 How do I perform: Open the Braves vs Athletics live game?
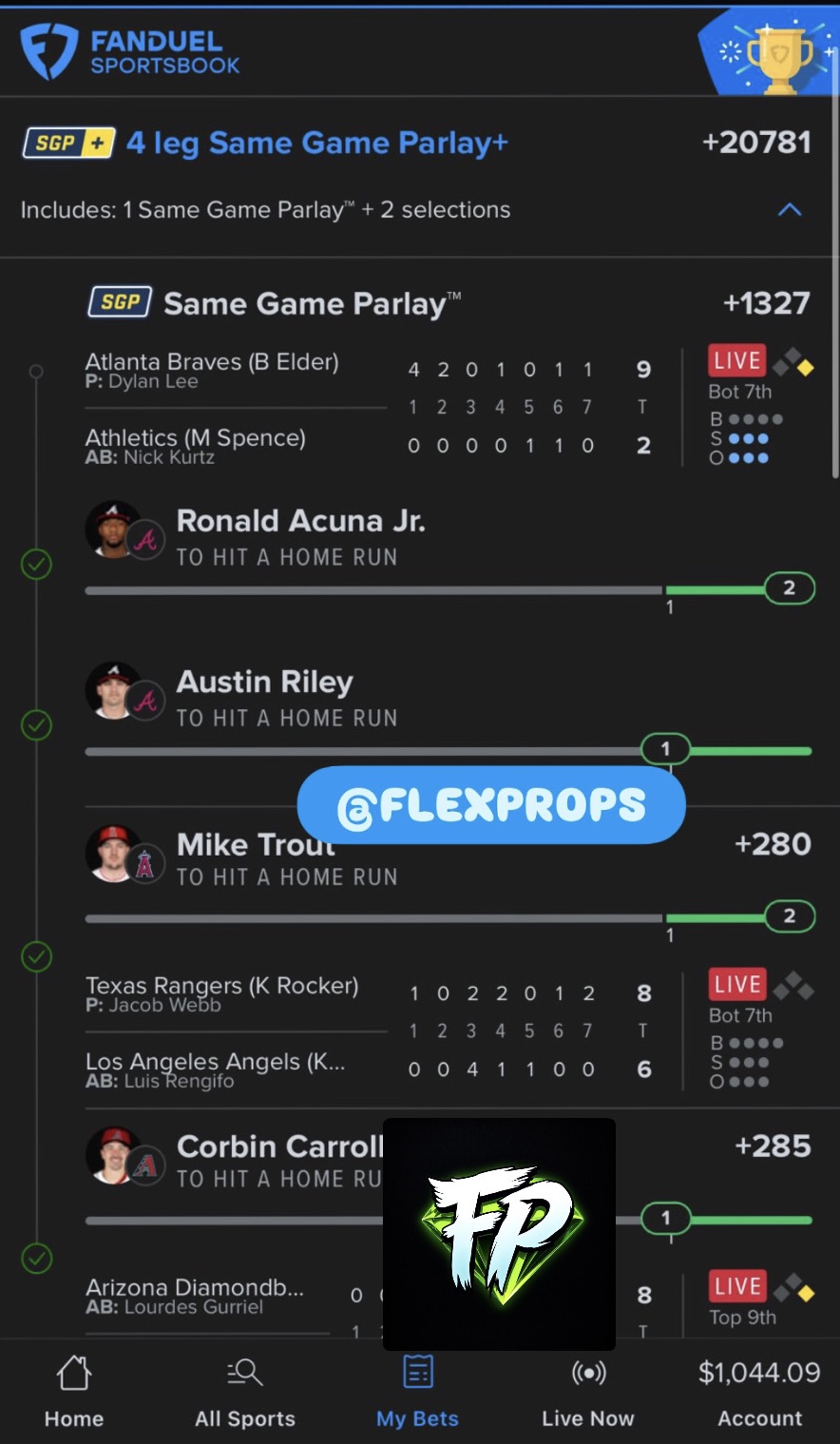(x=380, y=409)
